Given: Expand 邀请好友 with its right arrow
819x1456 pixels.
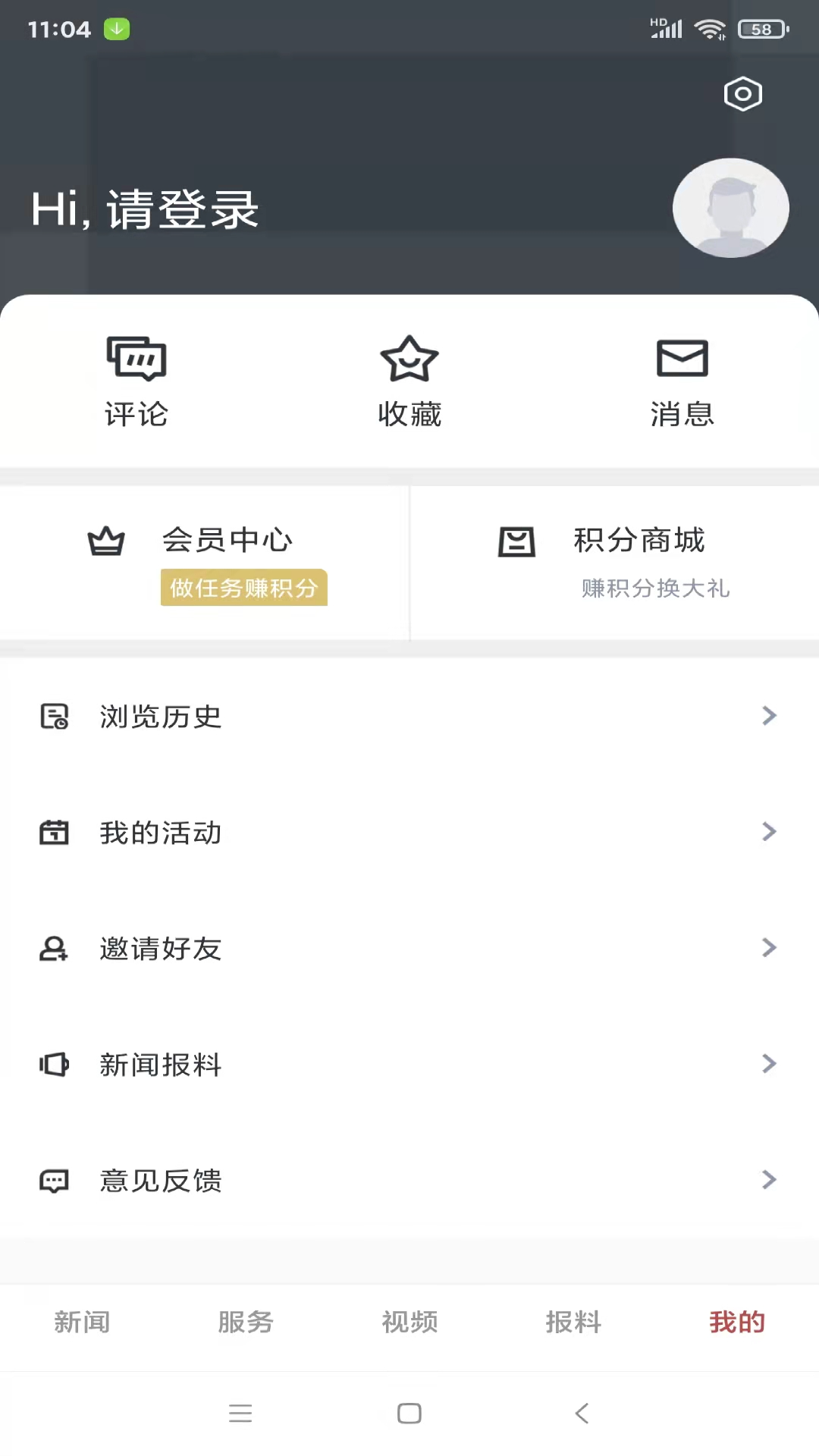Looking at the screenshot, I should click(768, 948).
